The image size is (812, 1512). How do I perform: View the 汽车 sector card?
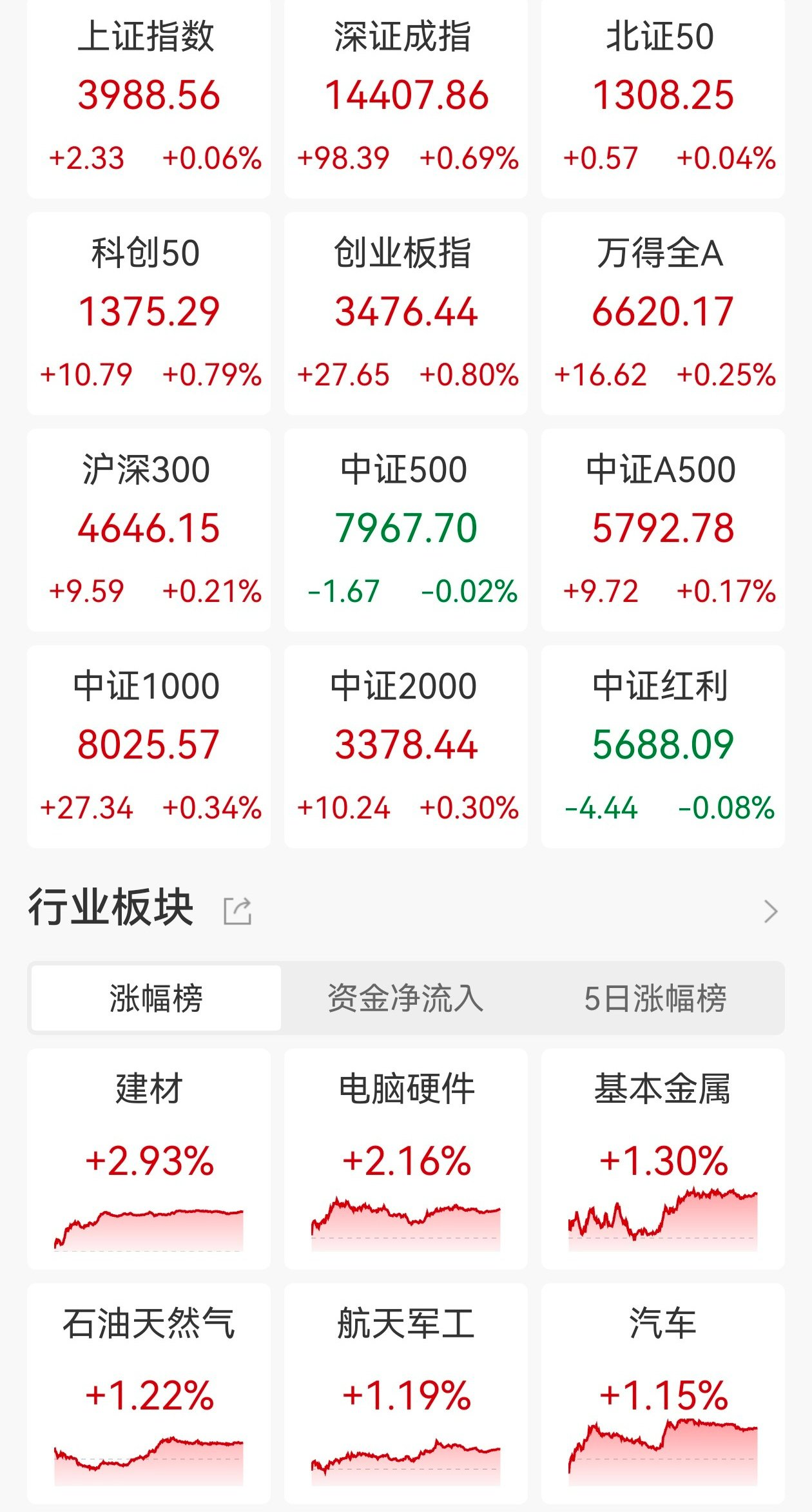pyautogui.click(x=662, y=1393)
